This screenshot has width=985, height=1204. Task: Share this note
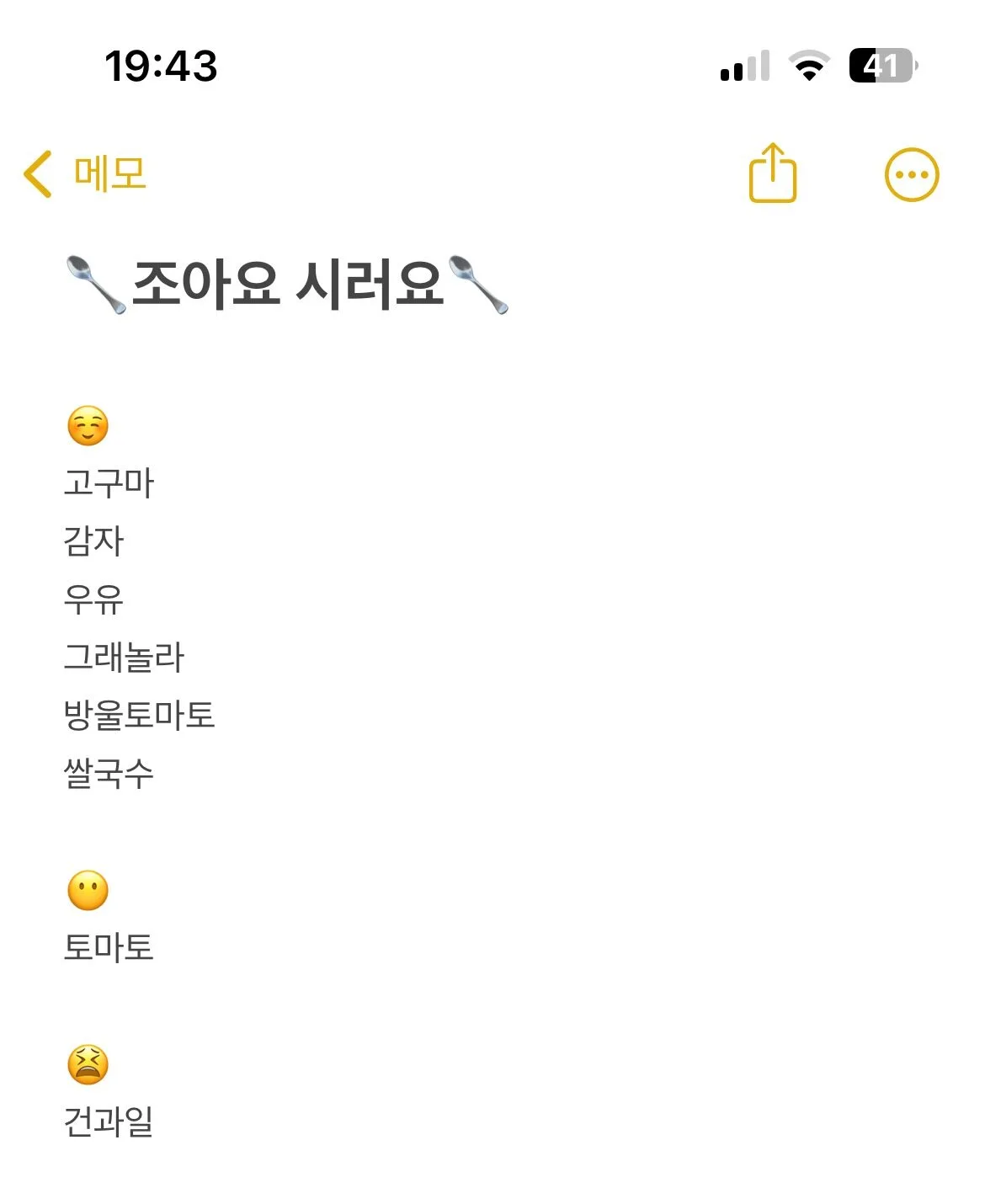tap(772, 173)
